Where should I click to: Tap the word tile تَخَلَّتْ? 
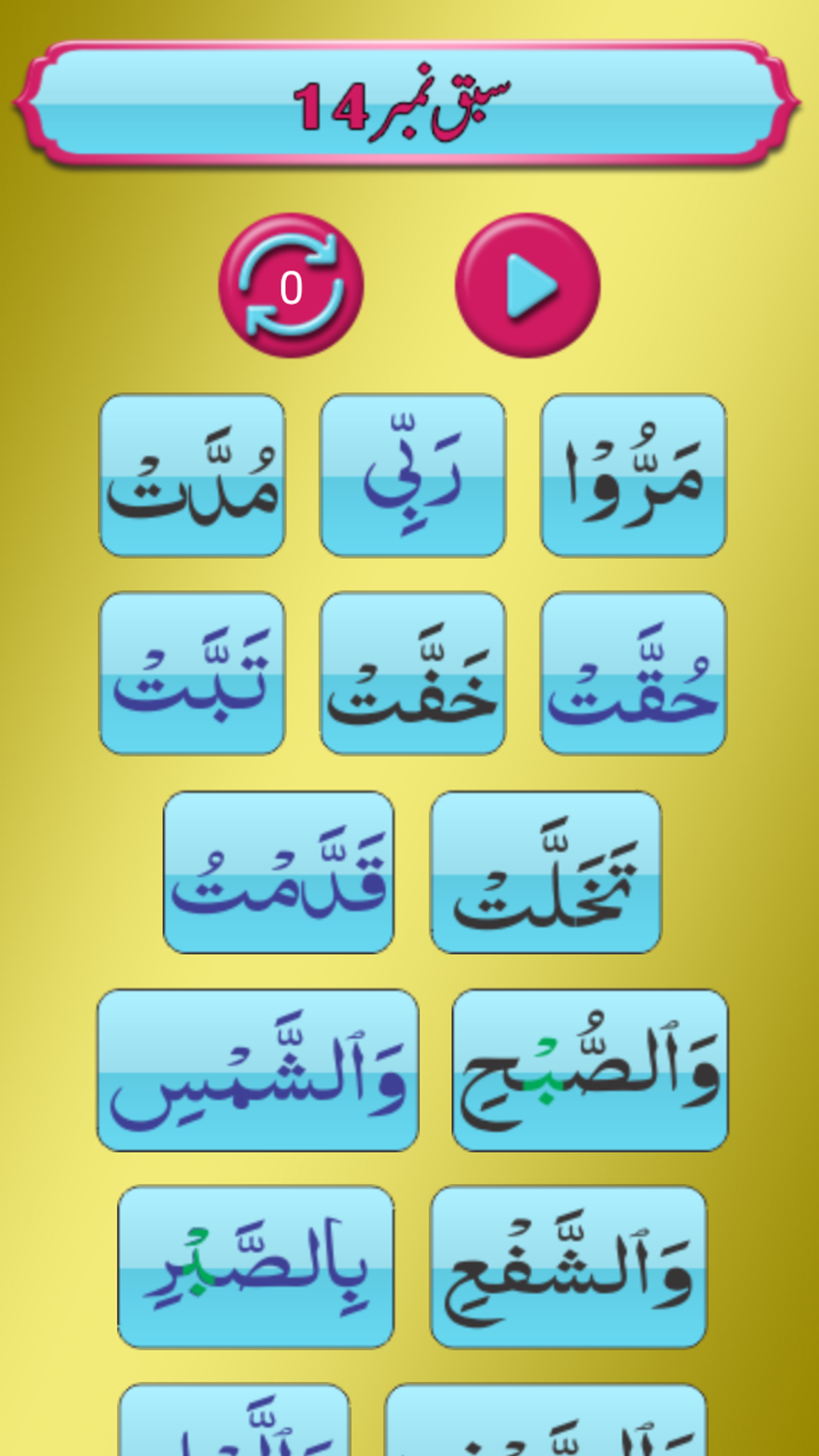545,872
